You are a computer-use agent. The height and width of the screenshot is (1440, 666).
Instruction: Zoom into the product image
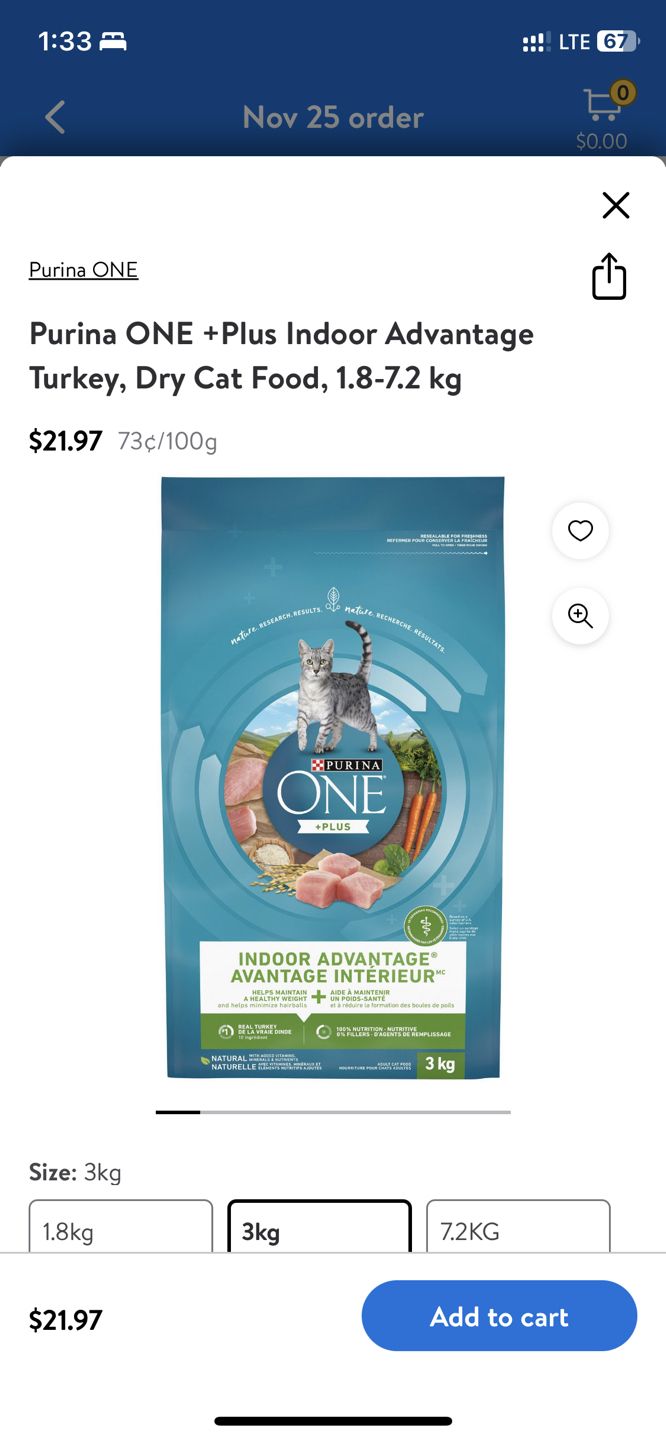point(580,616)
